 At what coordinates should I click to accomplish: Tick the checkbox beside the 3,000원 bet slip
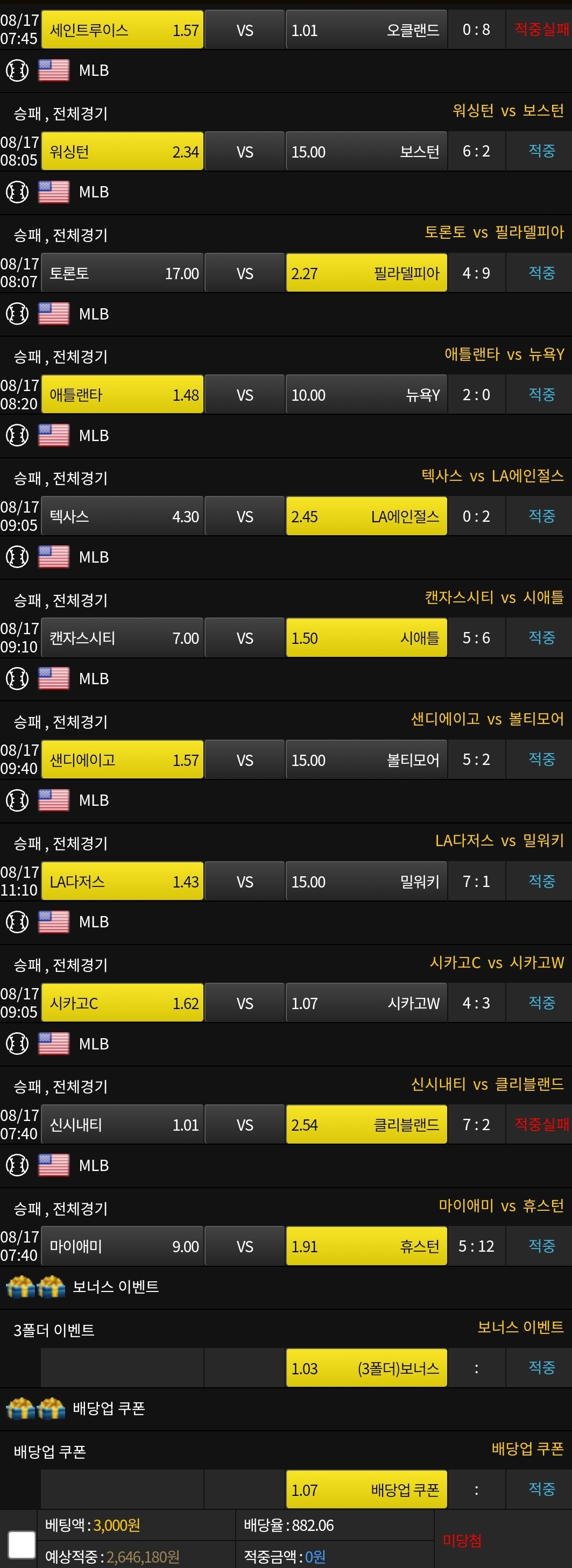coord(22,1544)
